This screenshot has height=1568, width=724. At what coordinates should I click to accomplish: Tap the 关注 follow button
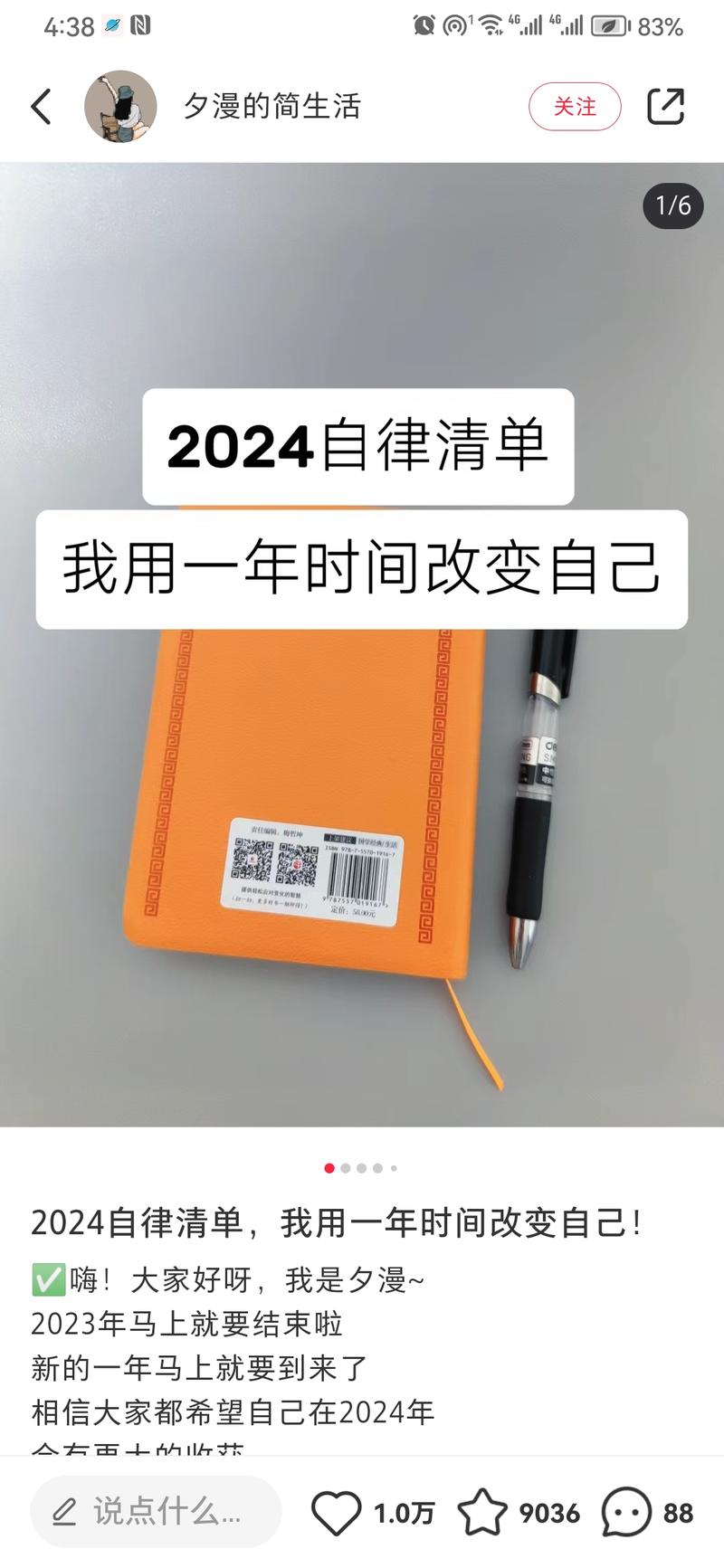coord(575,107)
